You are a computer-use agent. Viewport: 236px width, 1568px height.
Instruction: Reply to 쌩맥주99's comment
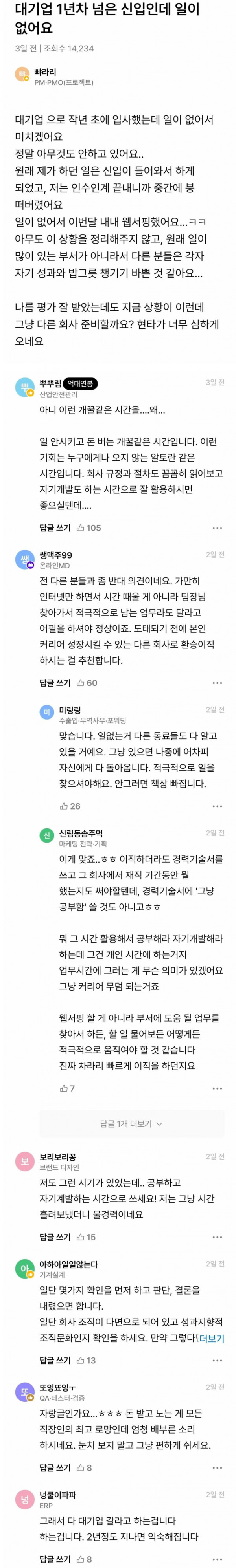click(x=55, y=683)
